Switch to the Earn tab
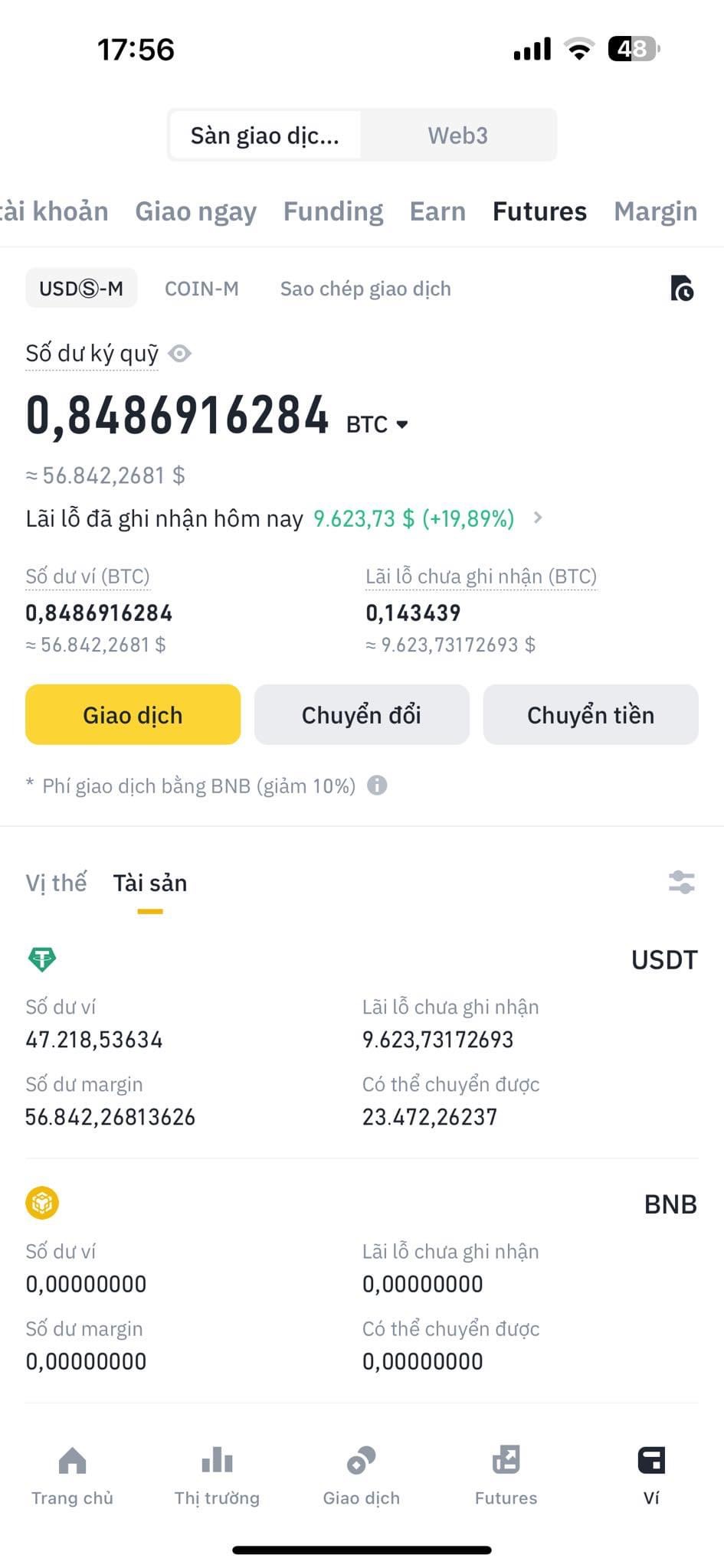Screen dimensions: 724x1568 click(x=437, y=211)
